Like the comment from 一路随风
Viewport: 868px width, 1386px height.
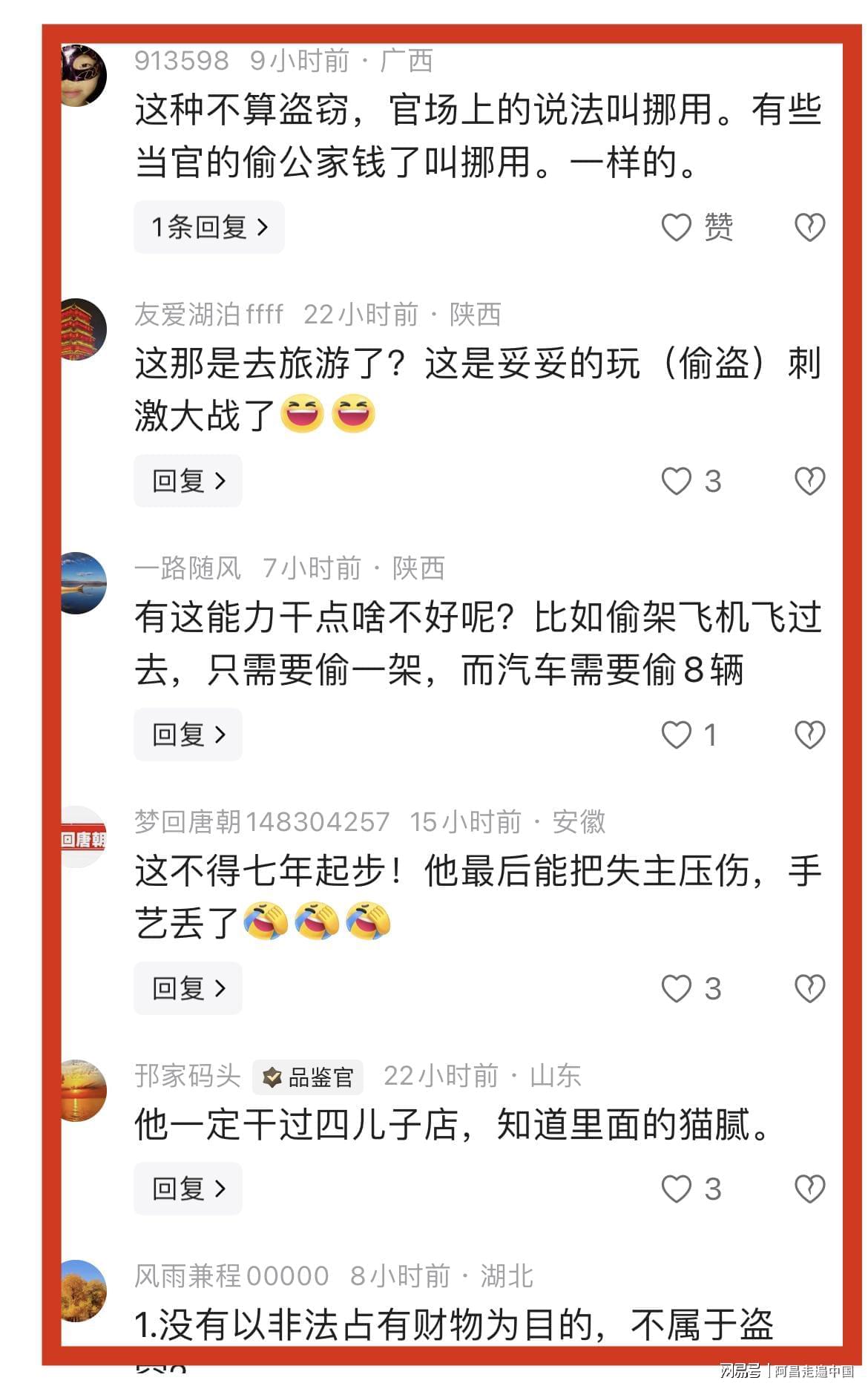(677, 735)
